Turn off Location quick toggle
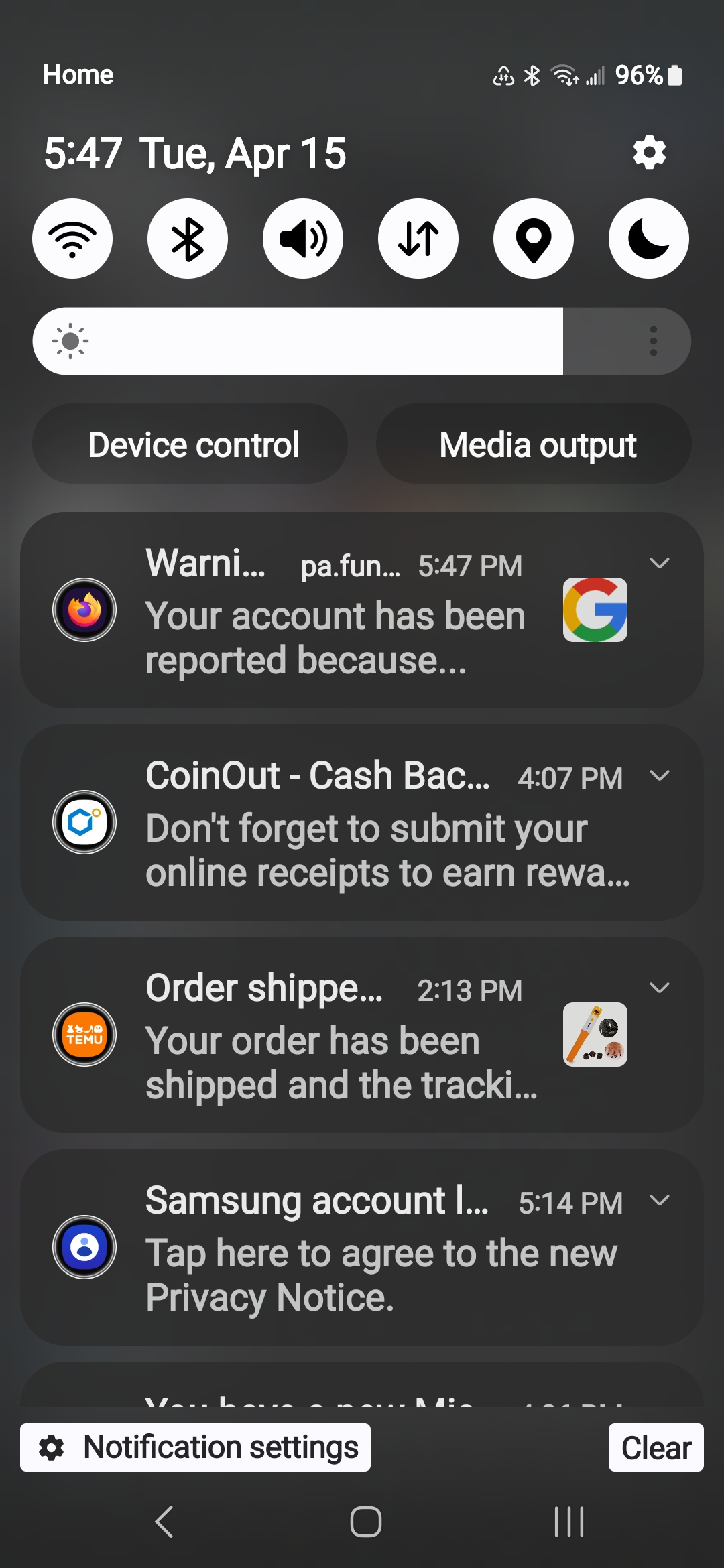Image resolution: width=724 pixels, height=1568 pixels. (534, 239)
